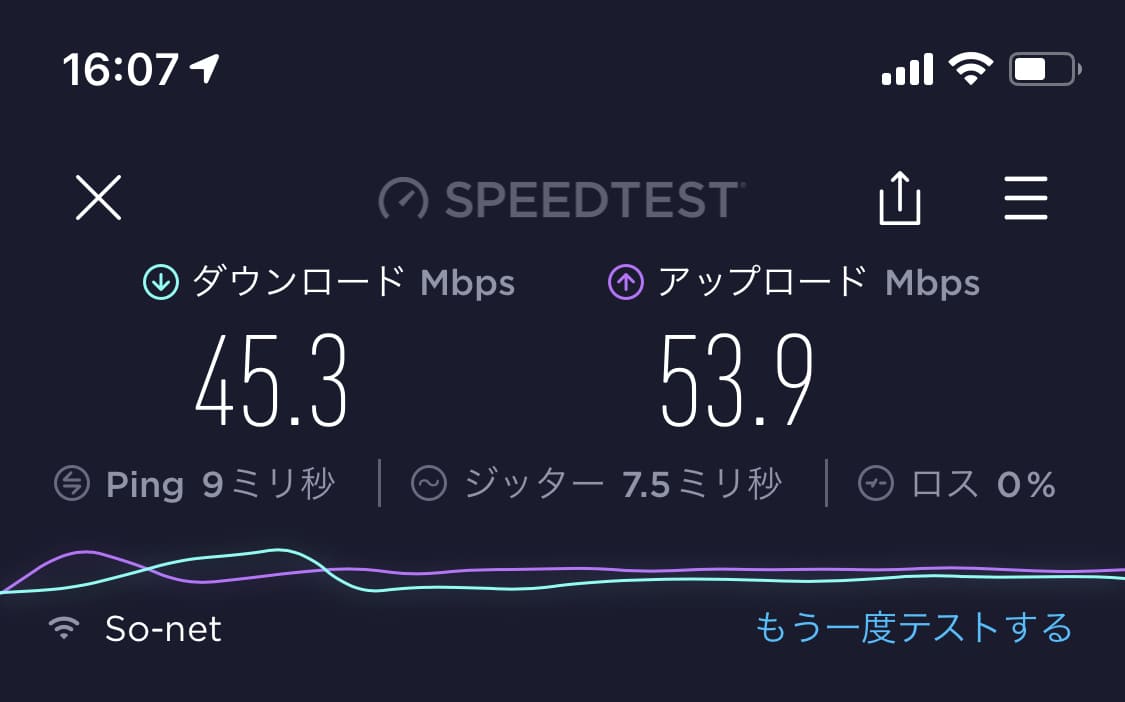Open the hamburger menu
This screenshot has width=1125, height=702.
coord(1025,198)
